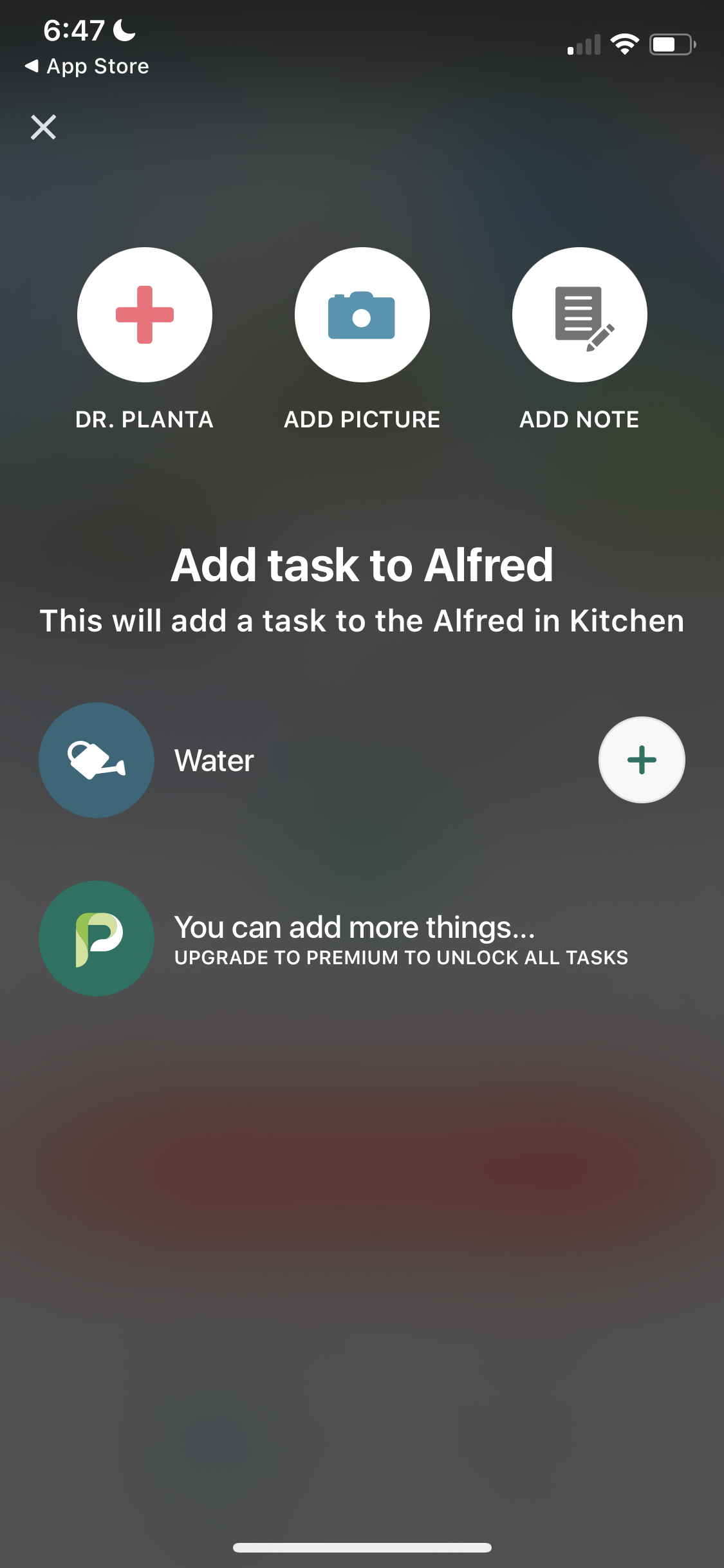Select the Water task row
The image size is (724, 1568).
pos(214,760)
